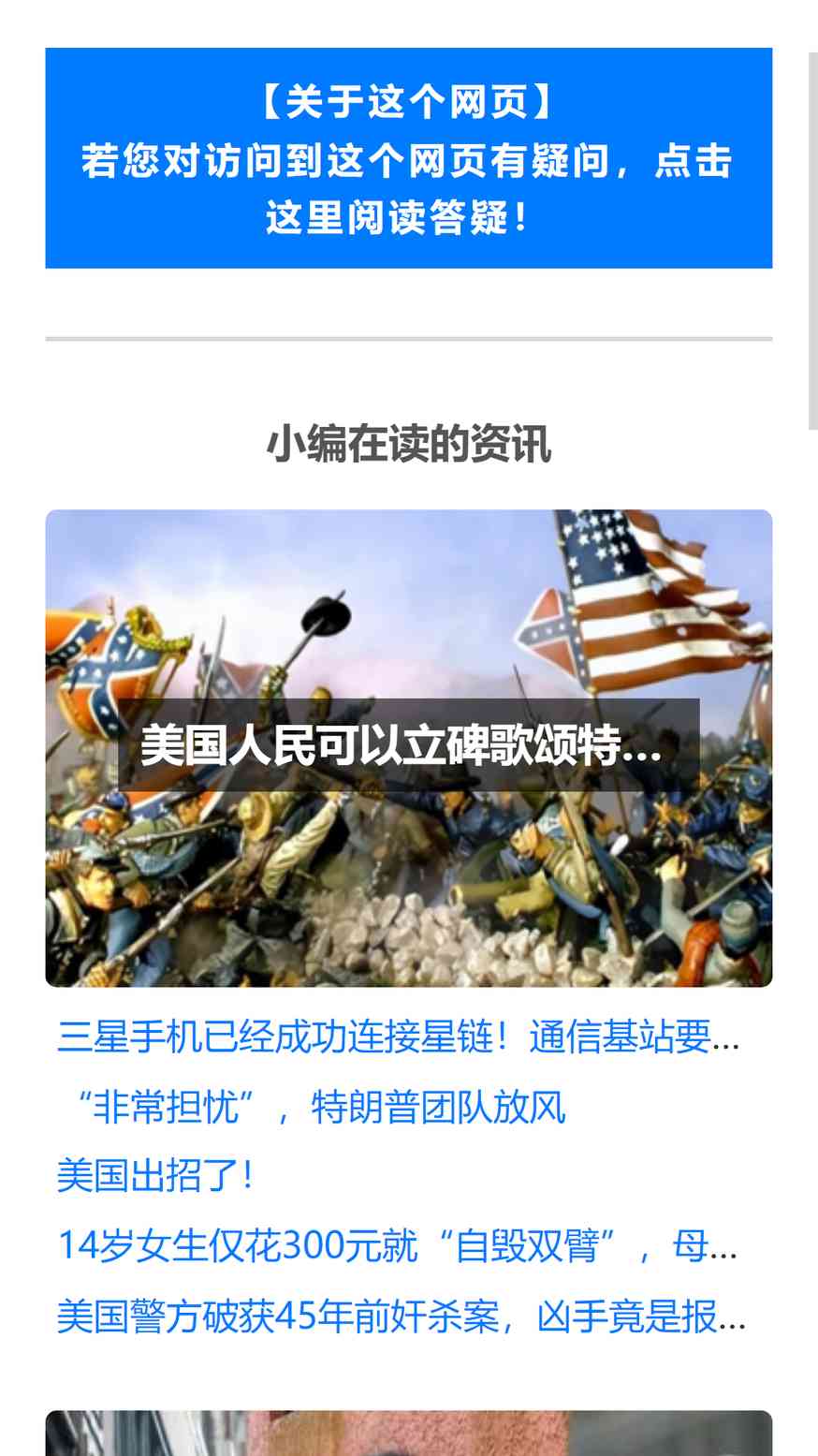Open the link 三星手机已经成功连接星链

coord(399,1037)
